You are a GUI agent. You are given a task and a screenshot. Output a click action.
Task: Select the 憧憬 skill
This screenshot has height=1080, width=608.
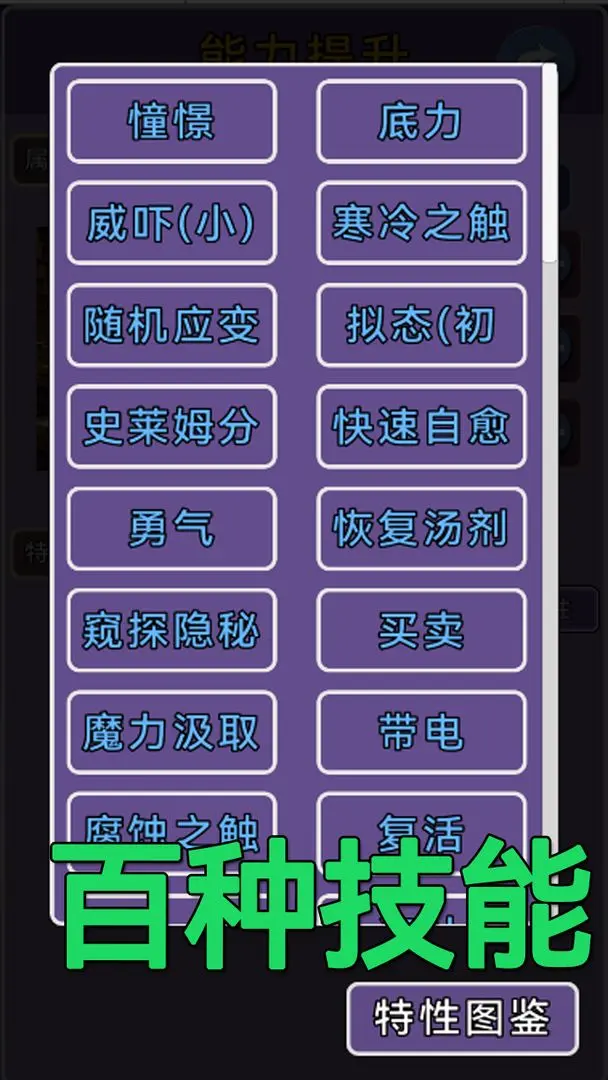171,122
